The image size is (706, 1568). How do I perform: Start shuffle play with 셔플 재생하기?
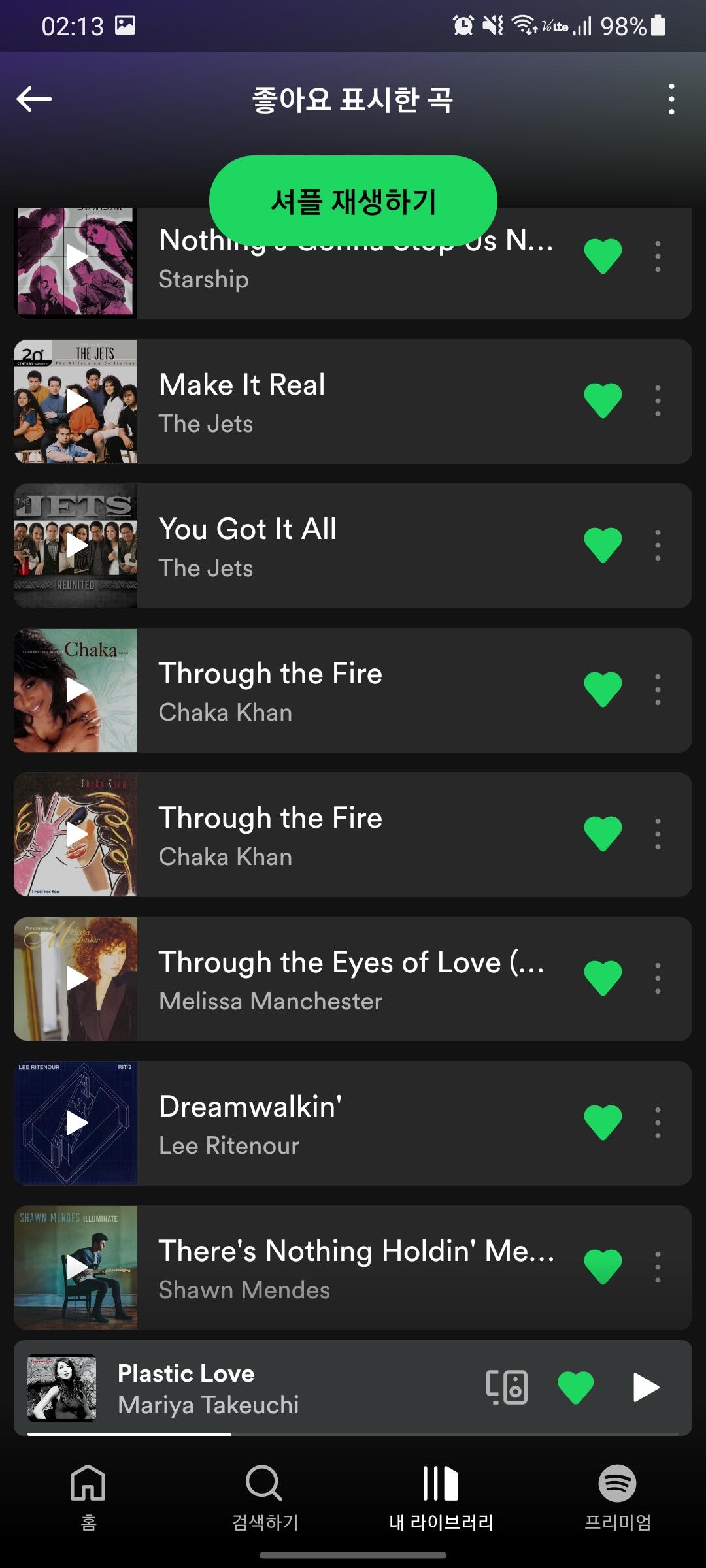(353, 201)
